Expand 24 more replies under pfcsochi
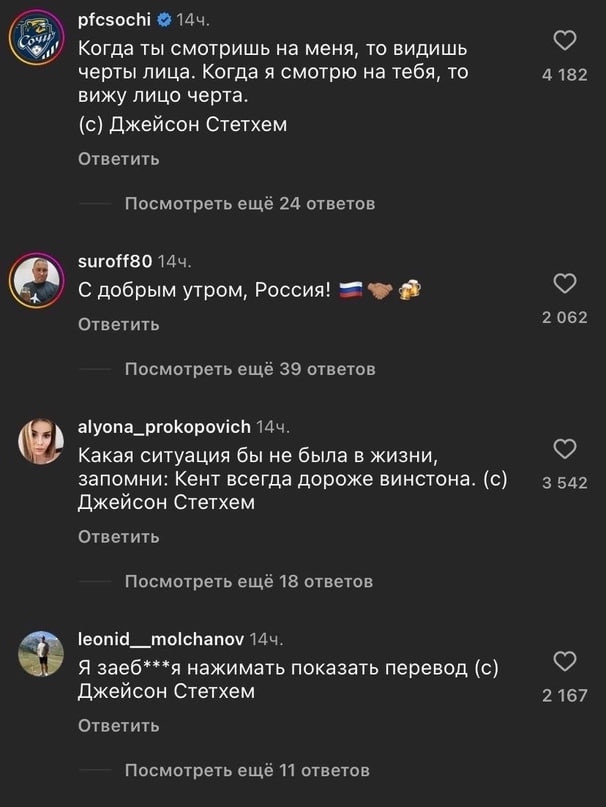Image resolution: width=606 pixels, height=807 pixels. [249, 204]
